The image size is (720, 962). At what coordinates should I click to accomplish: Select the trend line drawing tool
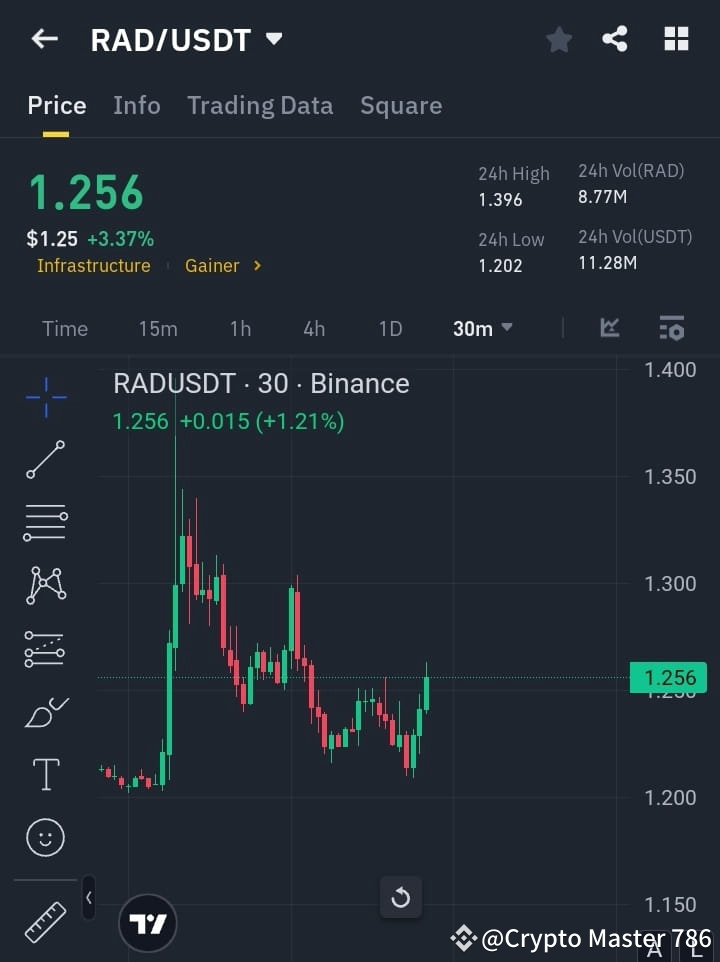(45, 460)
